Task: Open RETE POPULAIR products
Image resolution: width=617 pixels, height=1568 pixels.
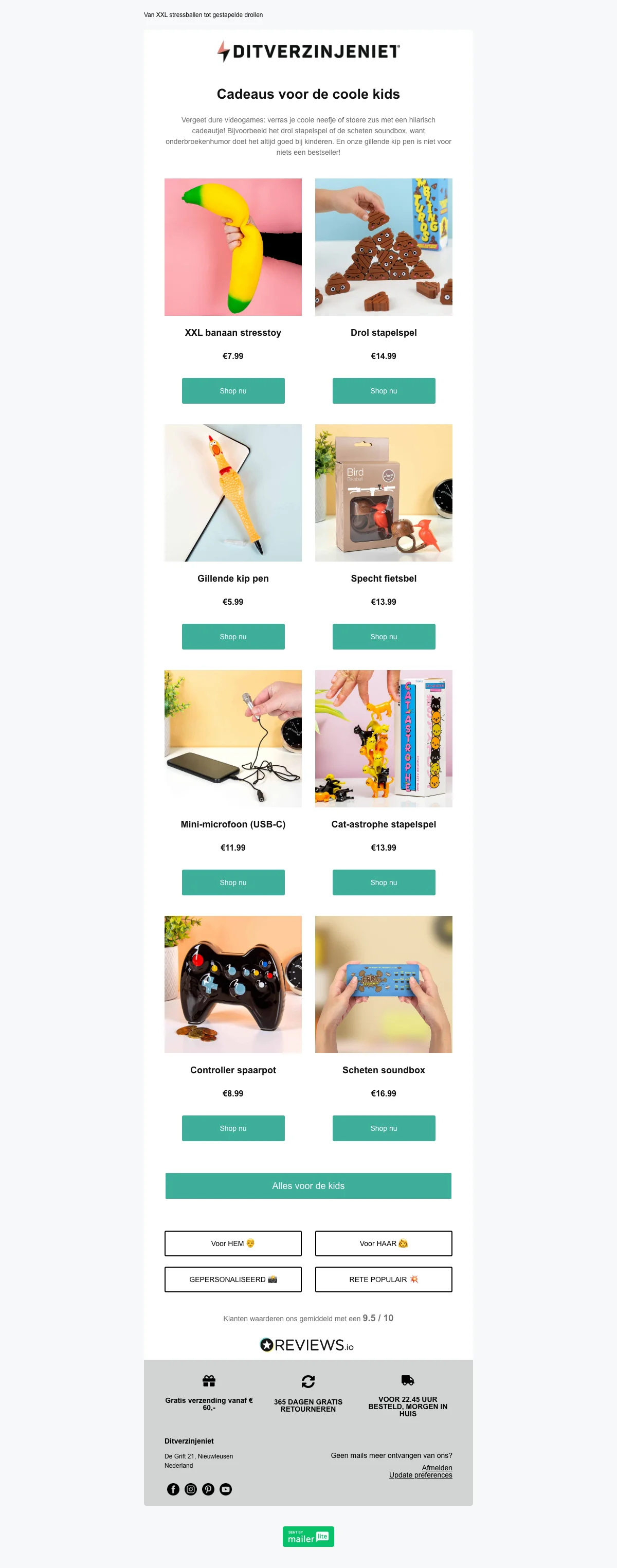Action: (x=384, y=1279)
